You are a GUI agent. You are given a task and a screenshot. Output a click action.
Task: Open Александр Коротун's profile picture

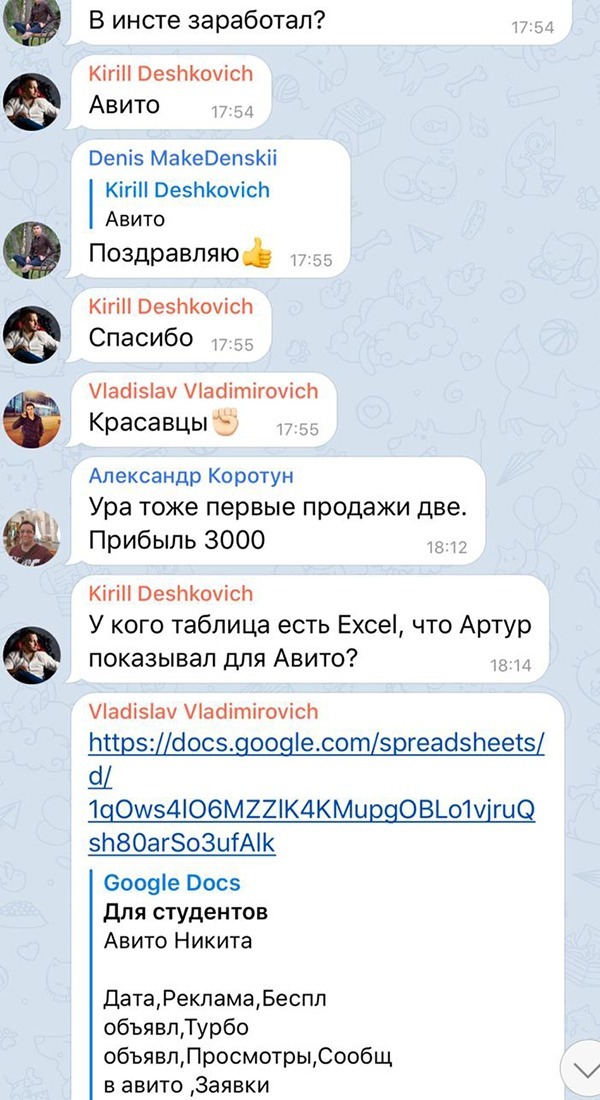tap(33, 539)
